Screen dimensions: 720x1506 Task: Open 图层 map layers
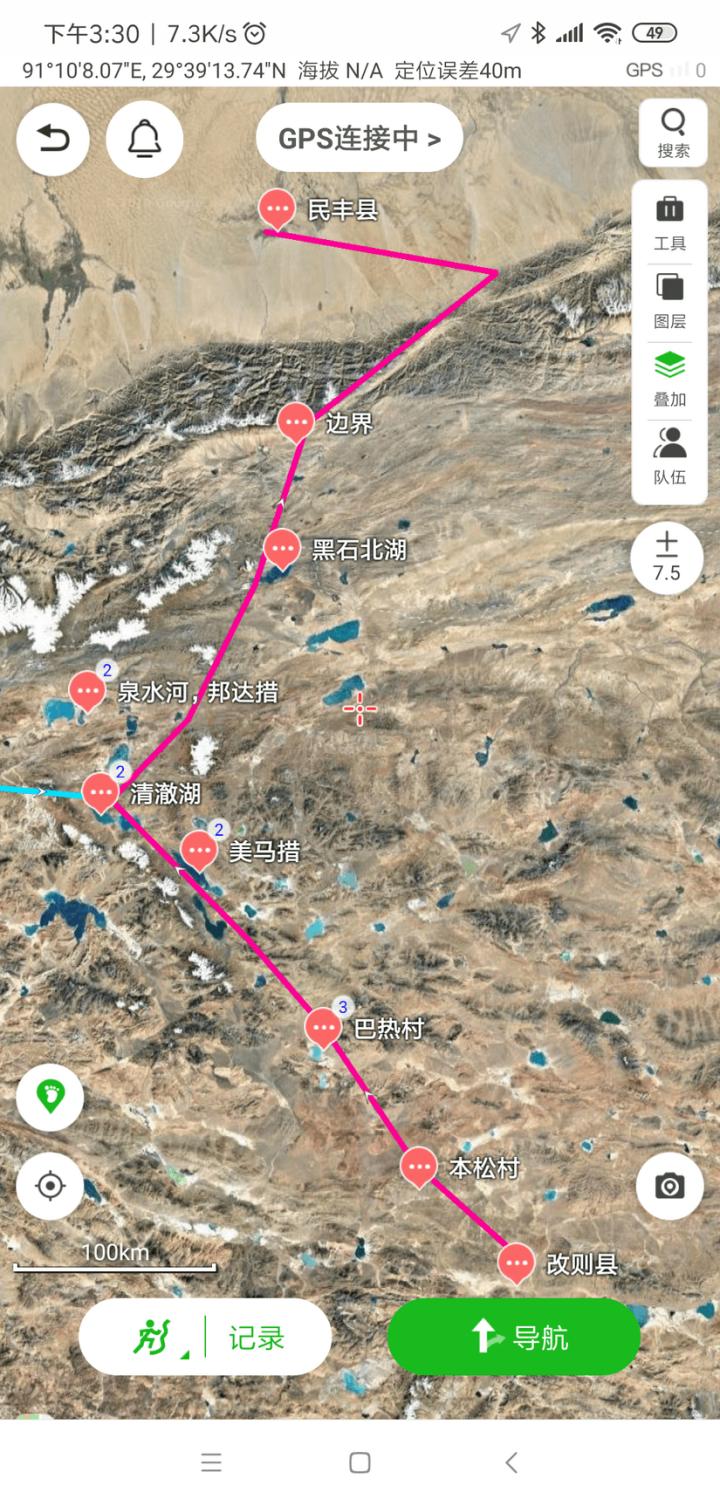point(669,300)
